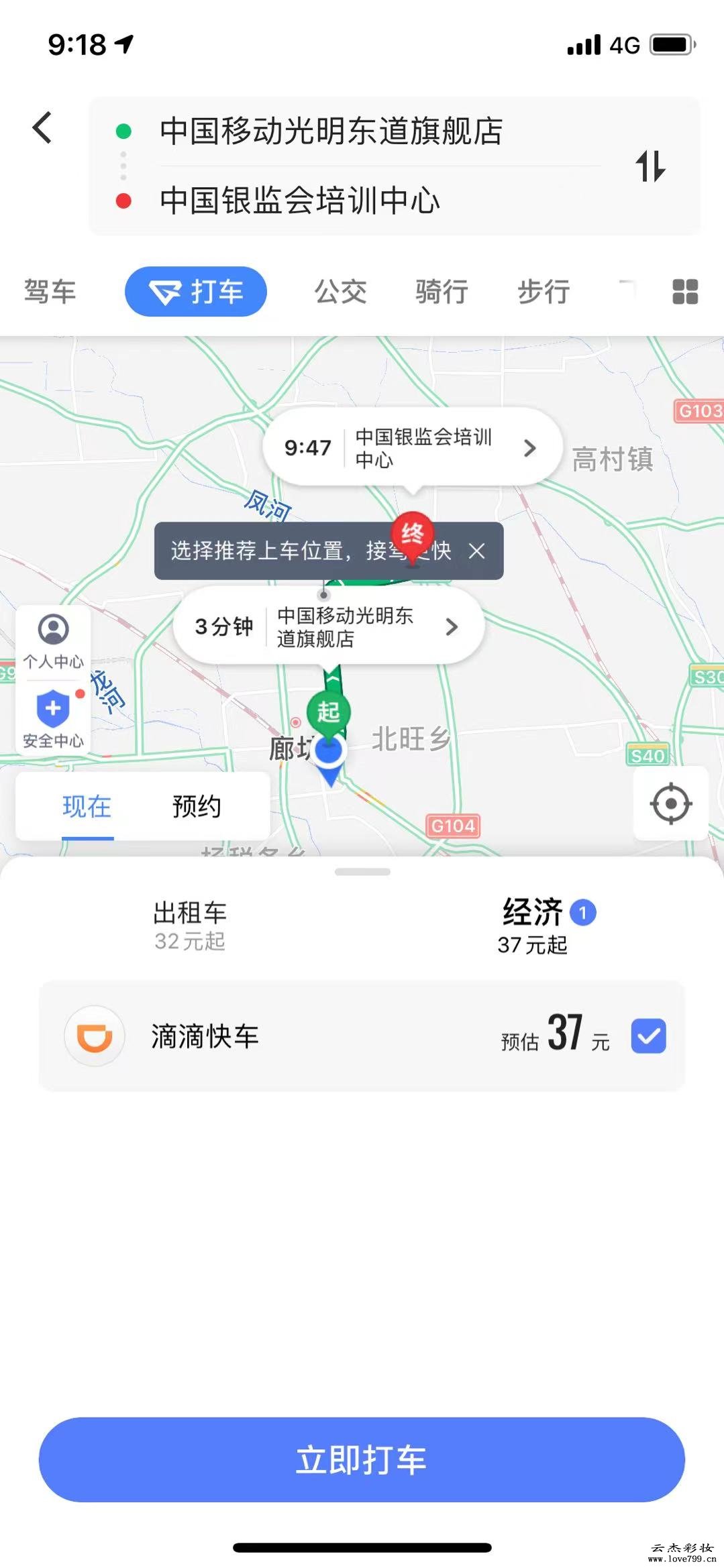Tap 立即打车 to hail a ride
The height and width of the screenshot is (1568, 724).
tap(362, 1459)
